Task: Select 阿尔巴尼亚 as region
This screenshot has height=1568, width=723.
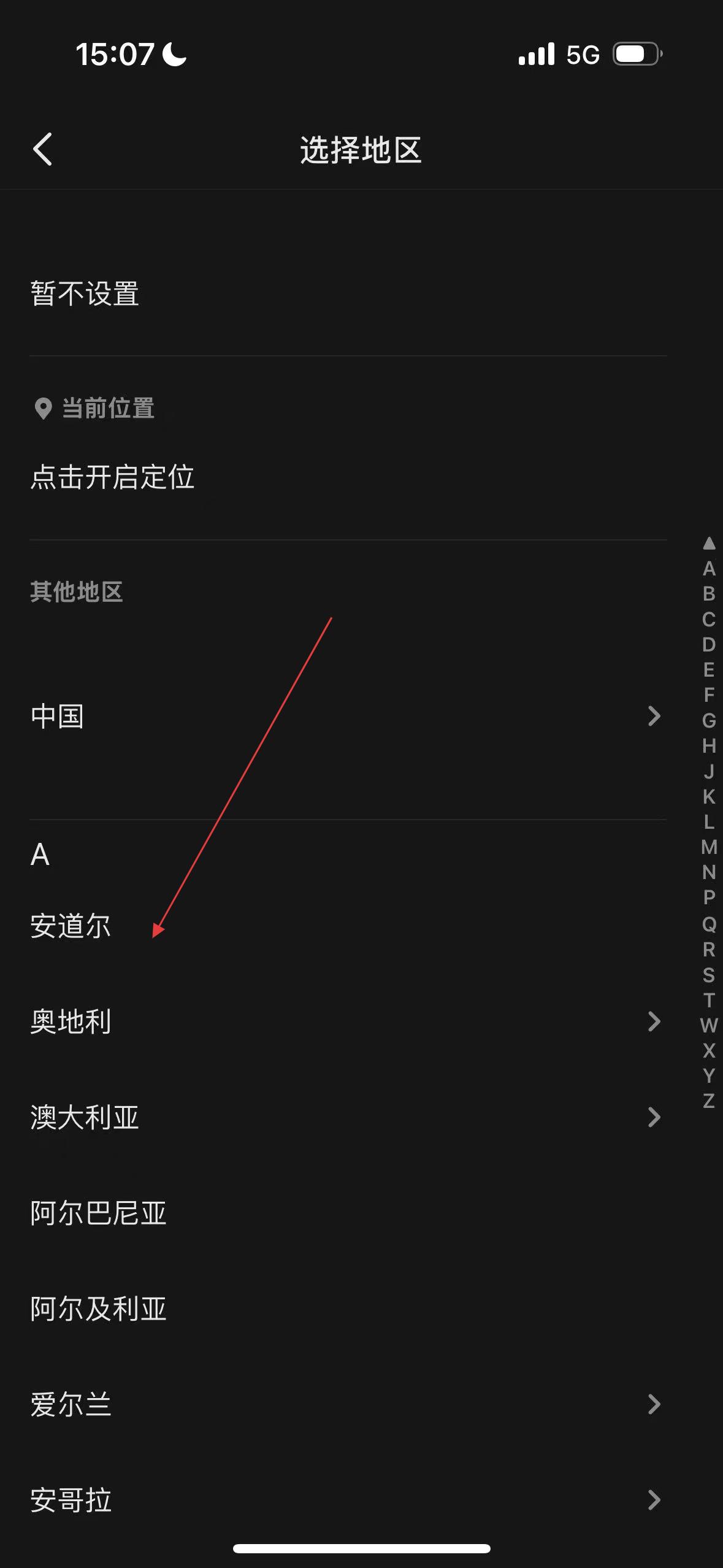Action: (348, 1213)
